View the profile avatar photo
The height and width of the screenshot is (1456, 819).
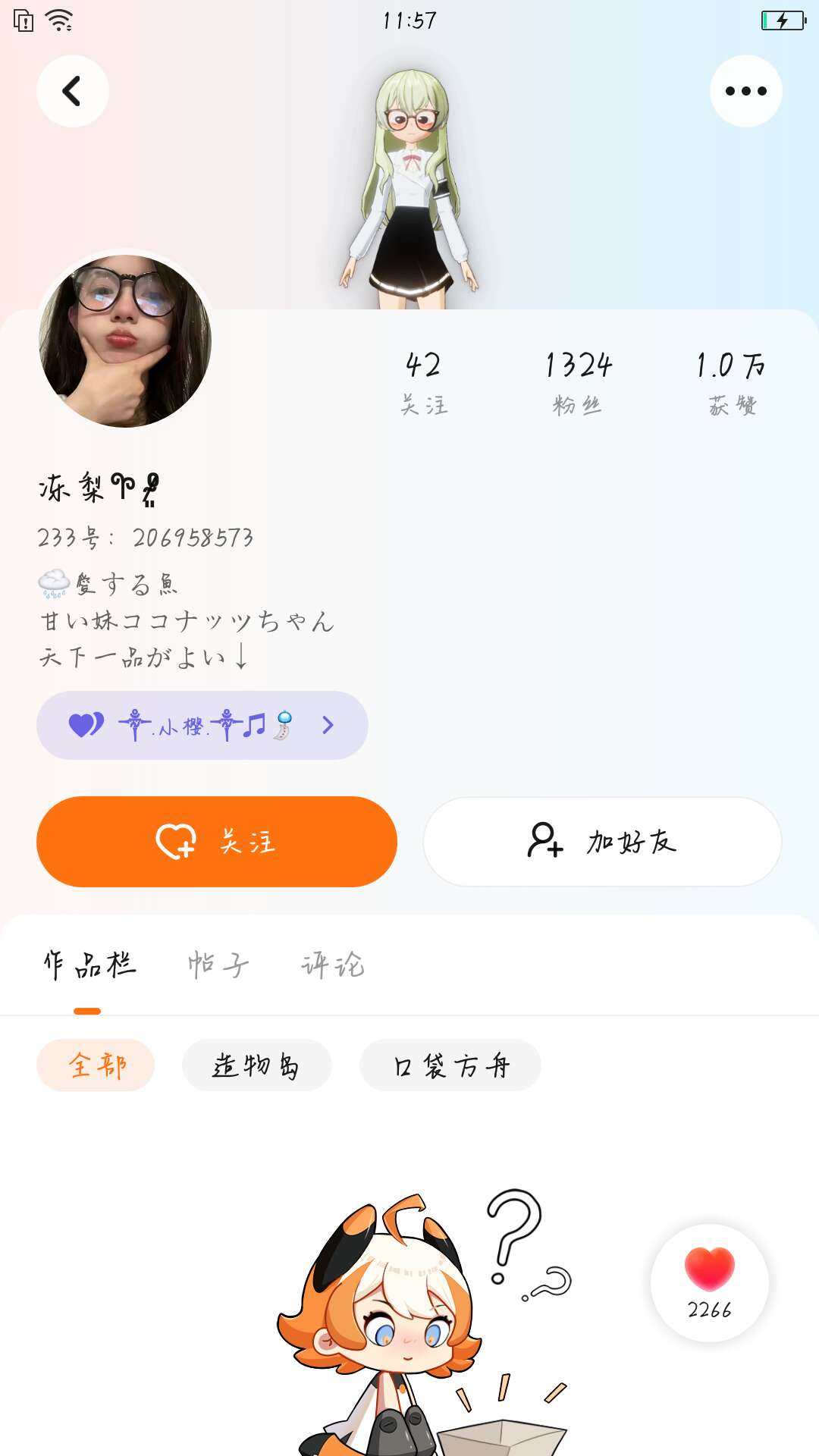[x=125, y=340]
